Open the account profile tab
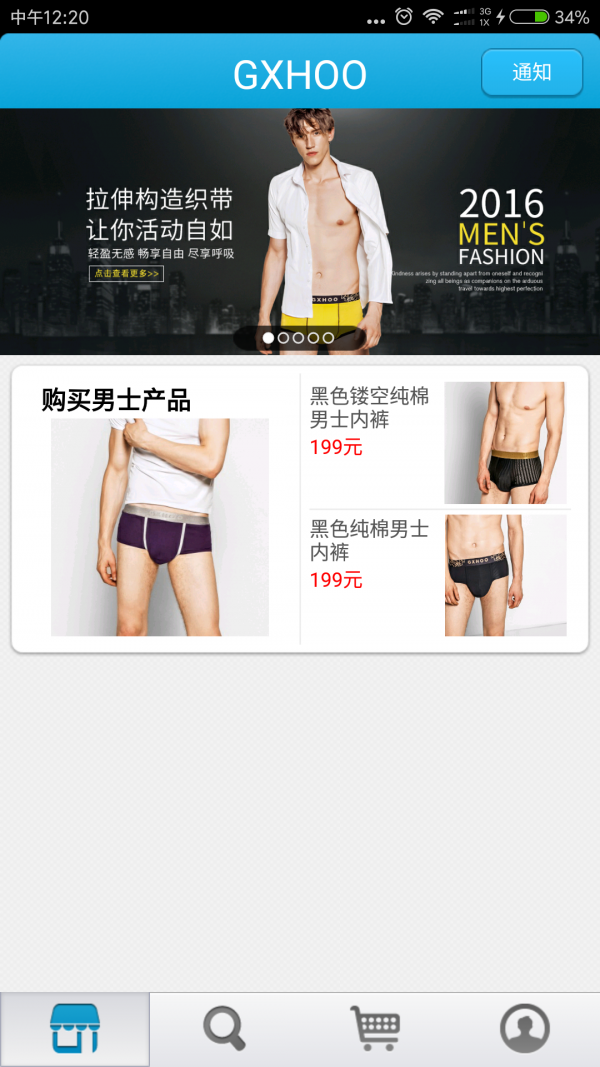 [524, 1028]
